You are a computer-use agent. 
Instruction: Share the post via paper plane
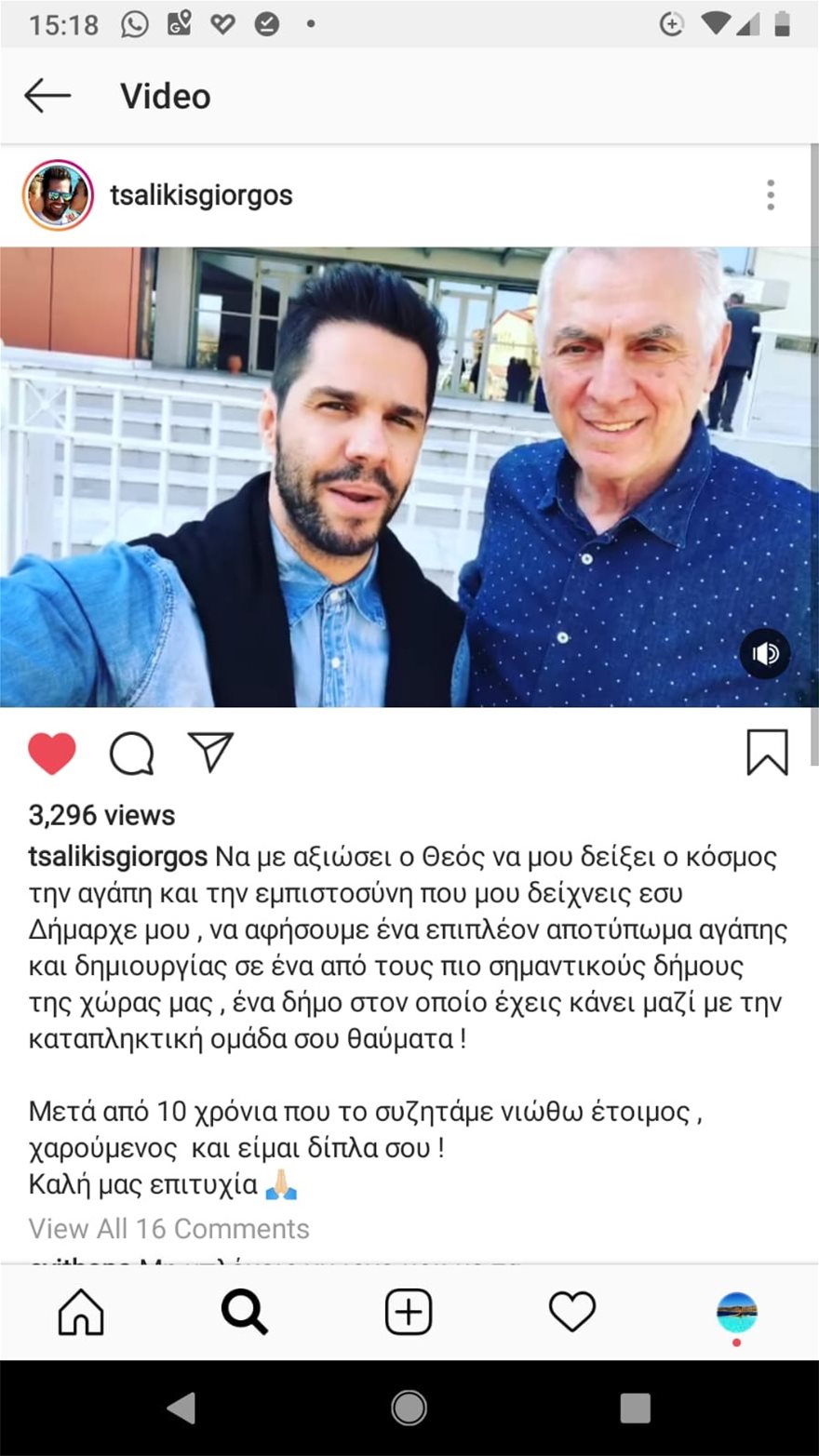[210, 752]
